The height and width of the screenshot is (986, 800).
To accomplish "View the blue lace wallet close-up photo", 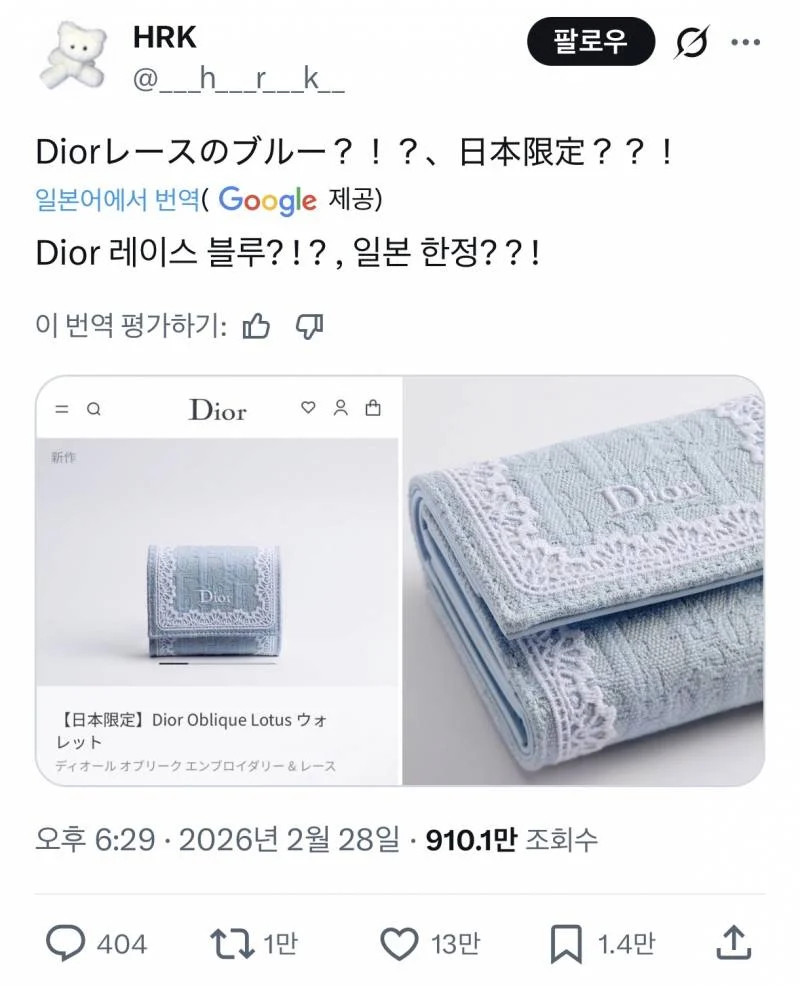I will click(583, 580).
